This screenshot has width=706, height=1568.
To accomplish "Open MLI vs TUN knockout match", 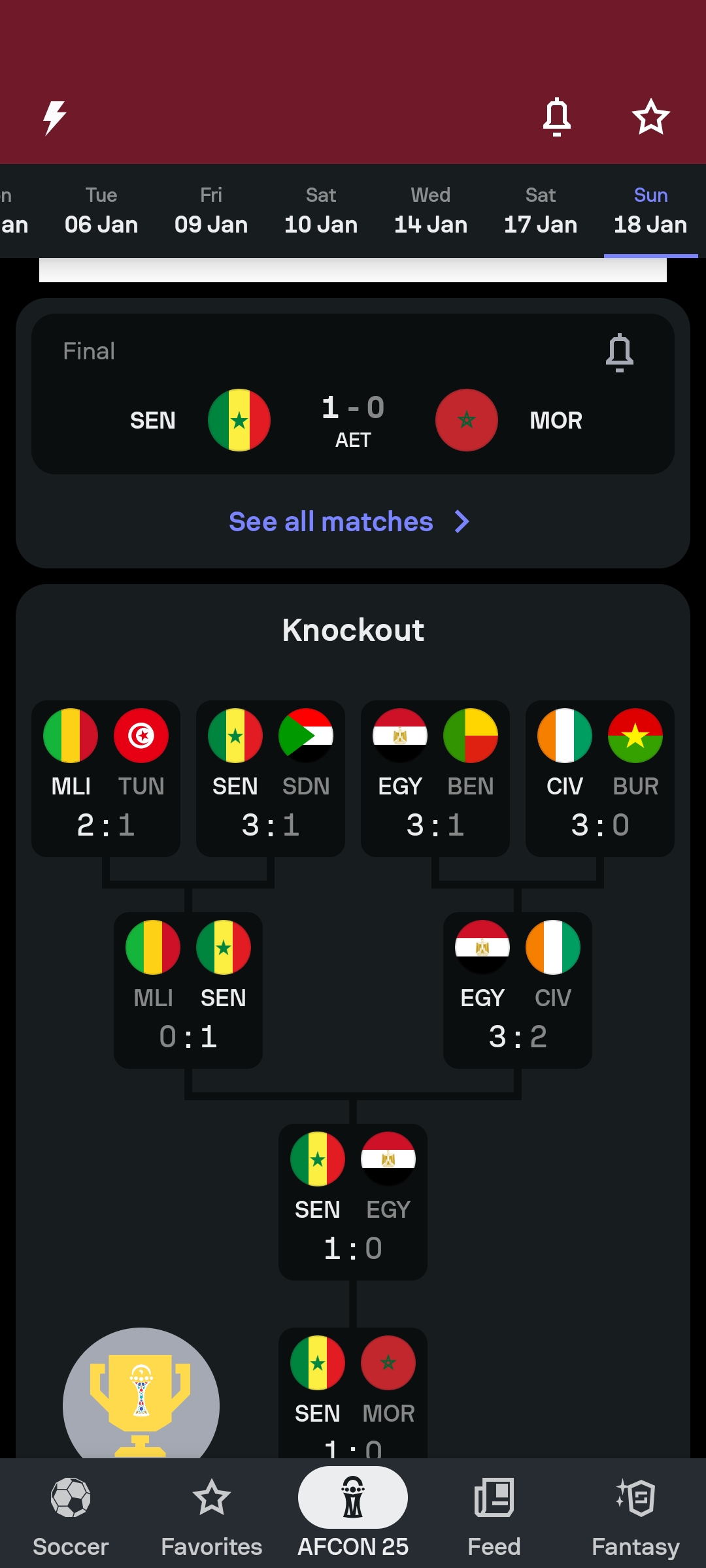I will pyautogui.click(x=106, y=777).
